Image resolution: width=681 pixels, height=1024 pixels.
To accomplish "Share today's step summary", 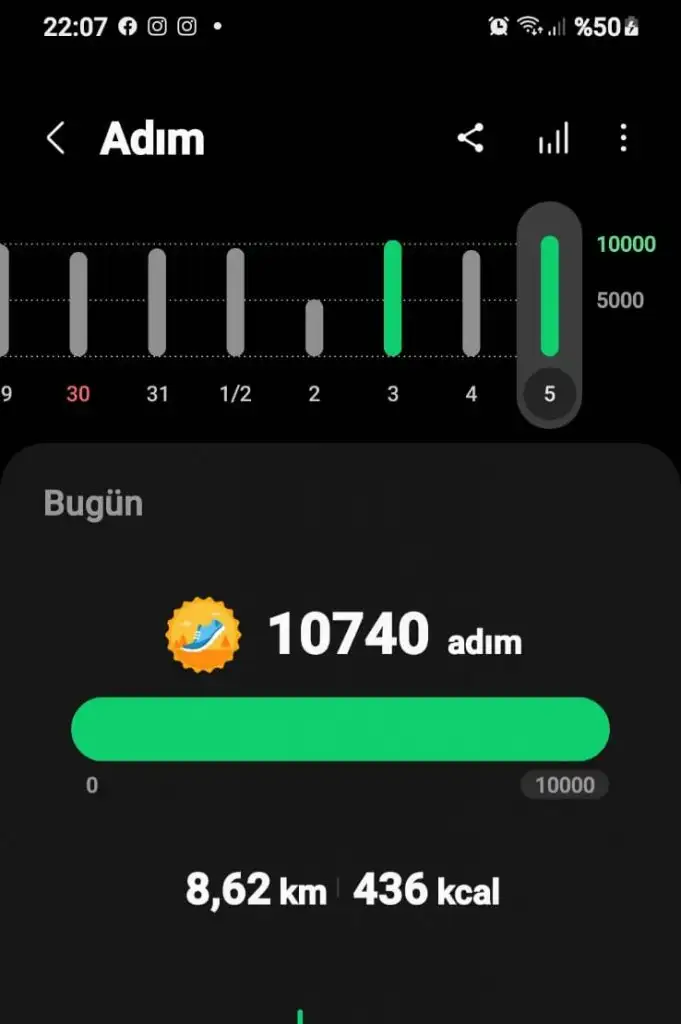I will (x=471, y=139).
